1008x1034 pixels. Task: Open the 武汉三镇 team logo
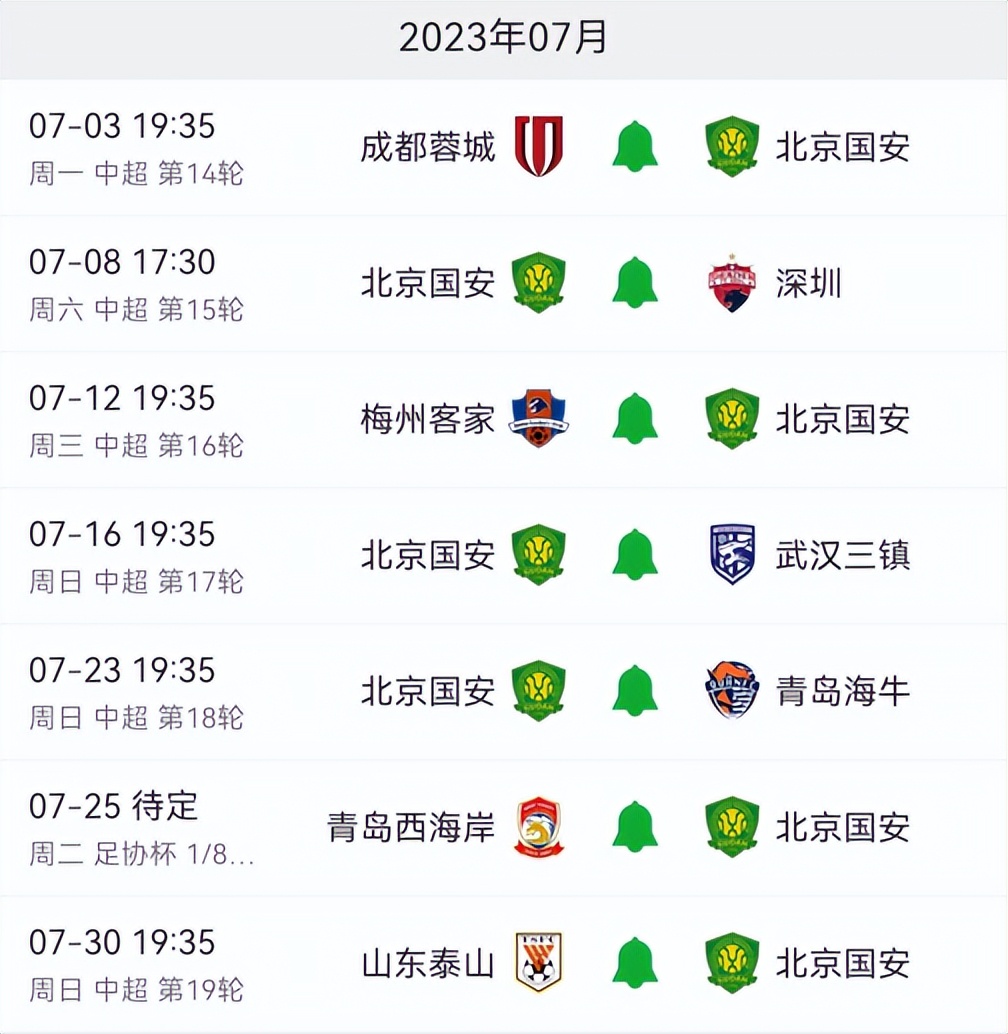pos(731,555)
